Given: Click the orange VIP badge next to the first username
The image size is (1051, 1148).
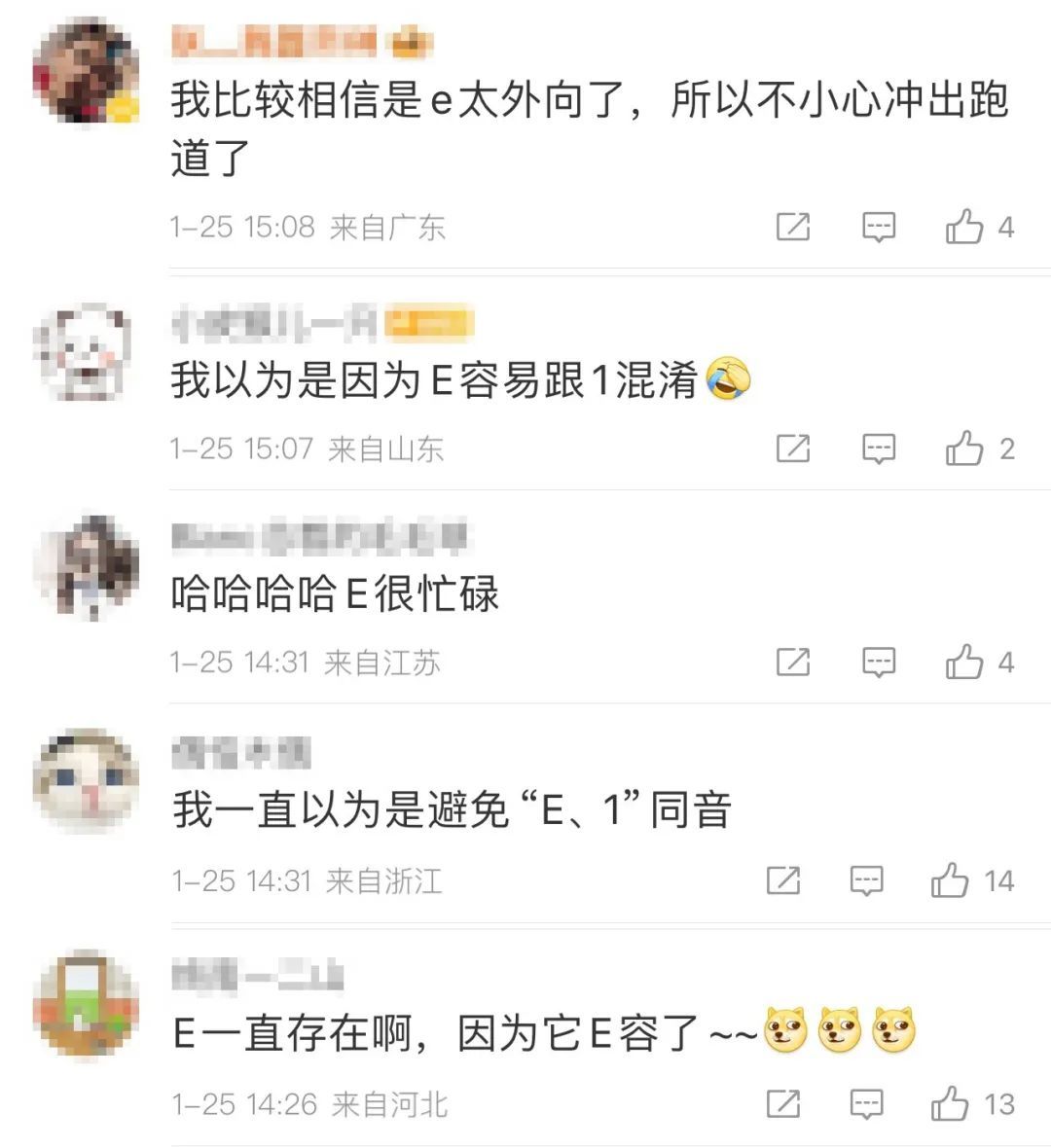Looking at the screenshot, I should tap(413, 43).
